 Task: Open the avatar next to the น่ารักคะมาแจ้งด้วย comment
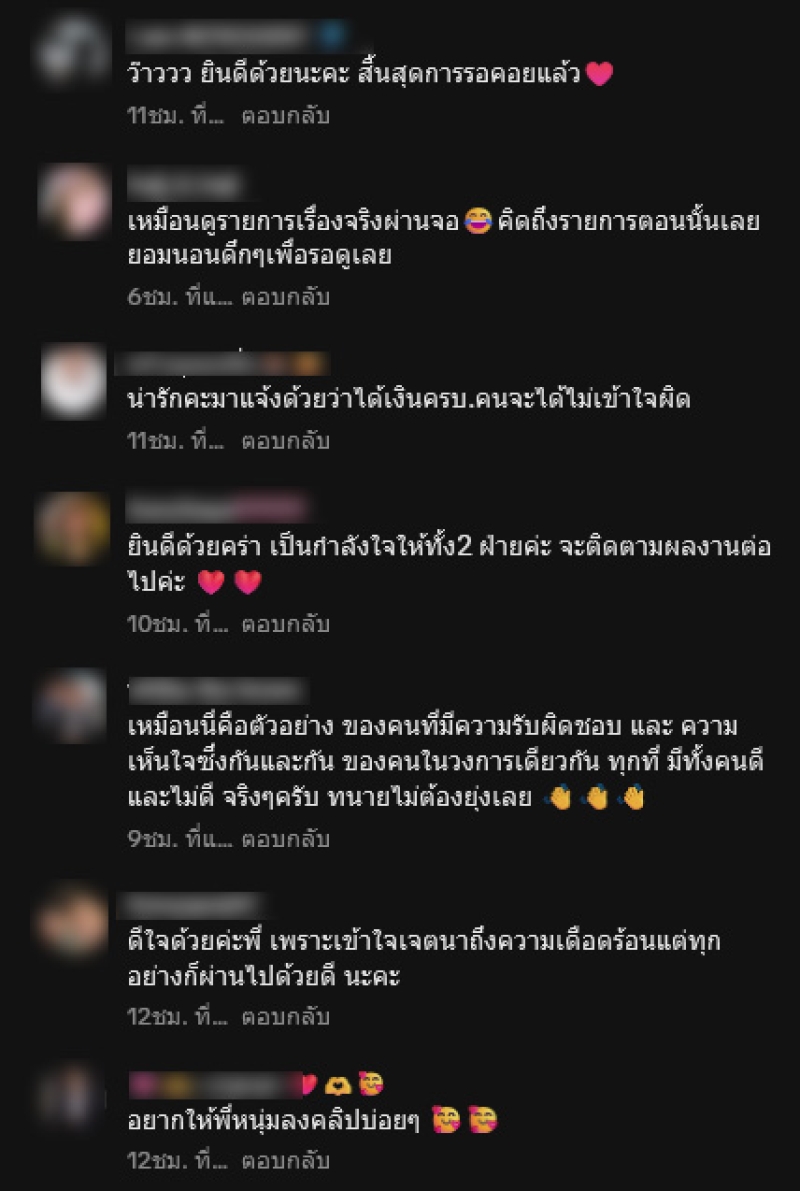[73, 381]
